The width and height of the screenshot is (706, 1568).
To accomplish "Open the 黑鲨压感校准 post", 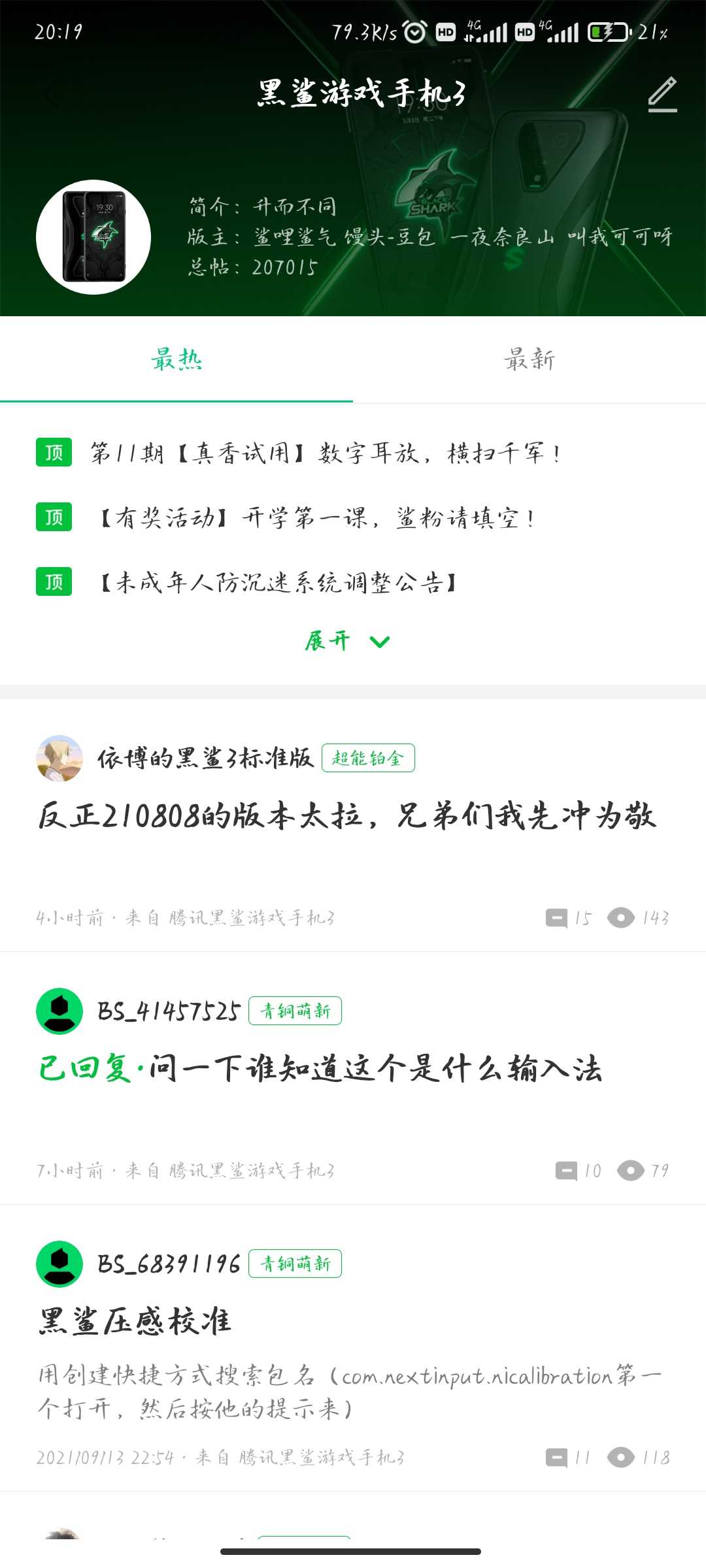I will [x=135, y=1321].
